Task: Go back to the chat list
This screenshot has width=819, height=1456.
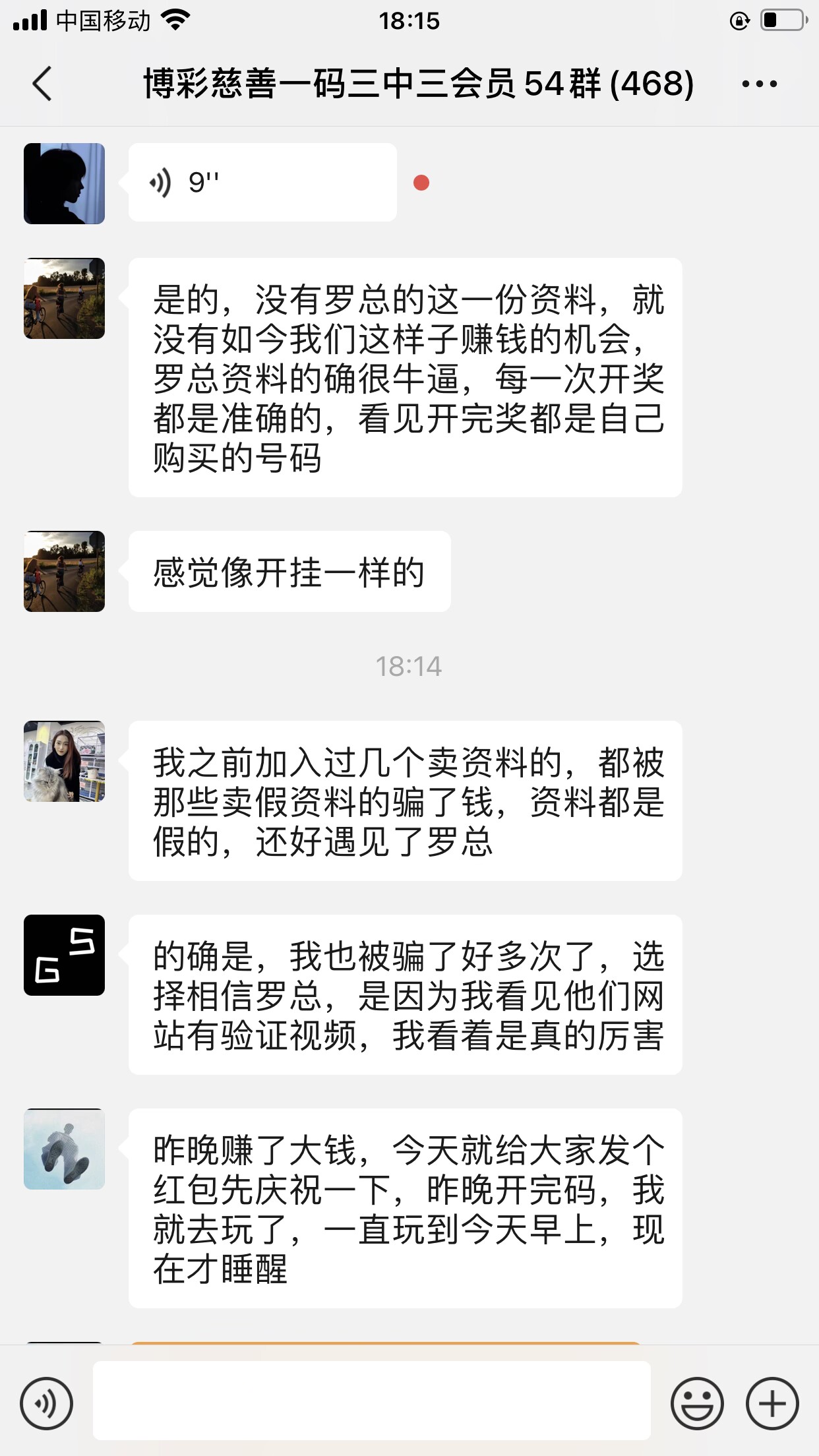Action: click(42, 84)
